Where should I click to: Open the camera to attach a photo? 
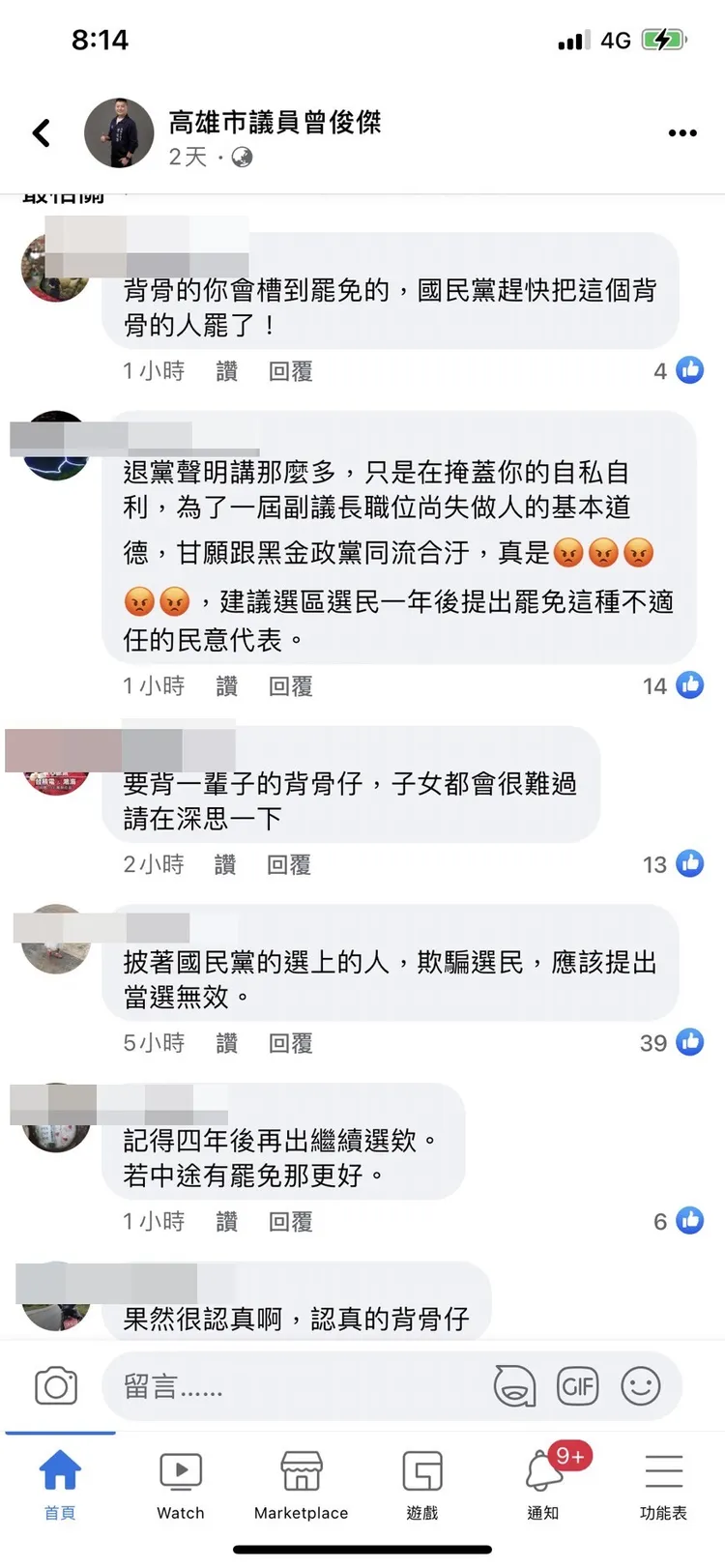56,1386
